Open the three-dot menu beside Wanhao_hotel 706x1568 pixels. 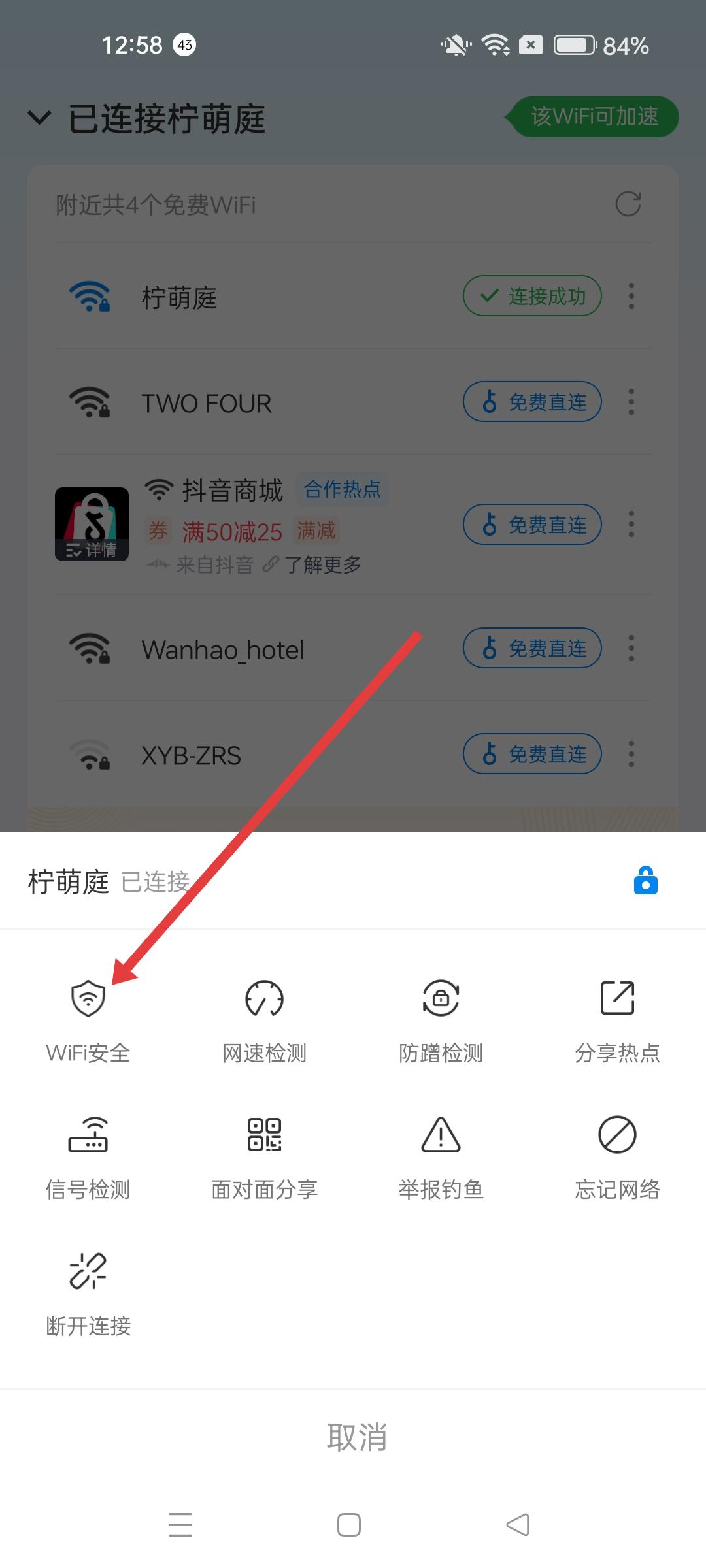631,649
